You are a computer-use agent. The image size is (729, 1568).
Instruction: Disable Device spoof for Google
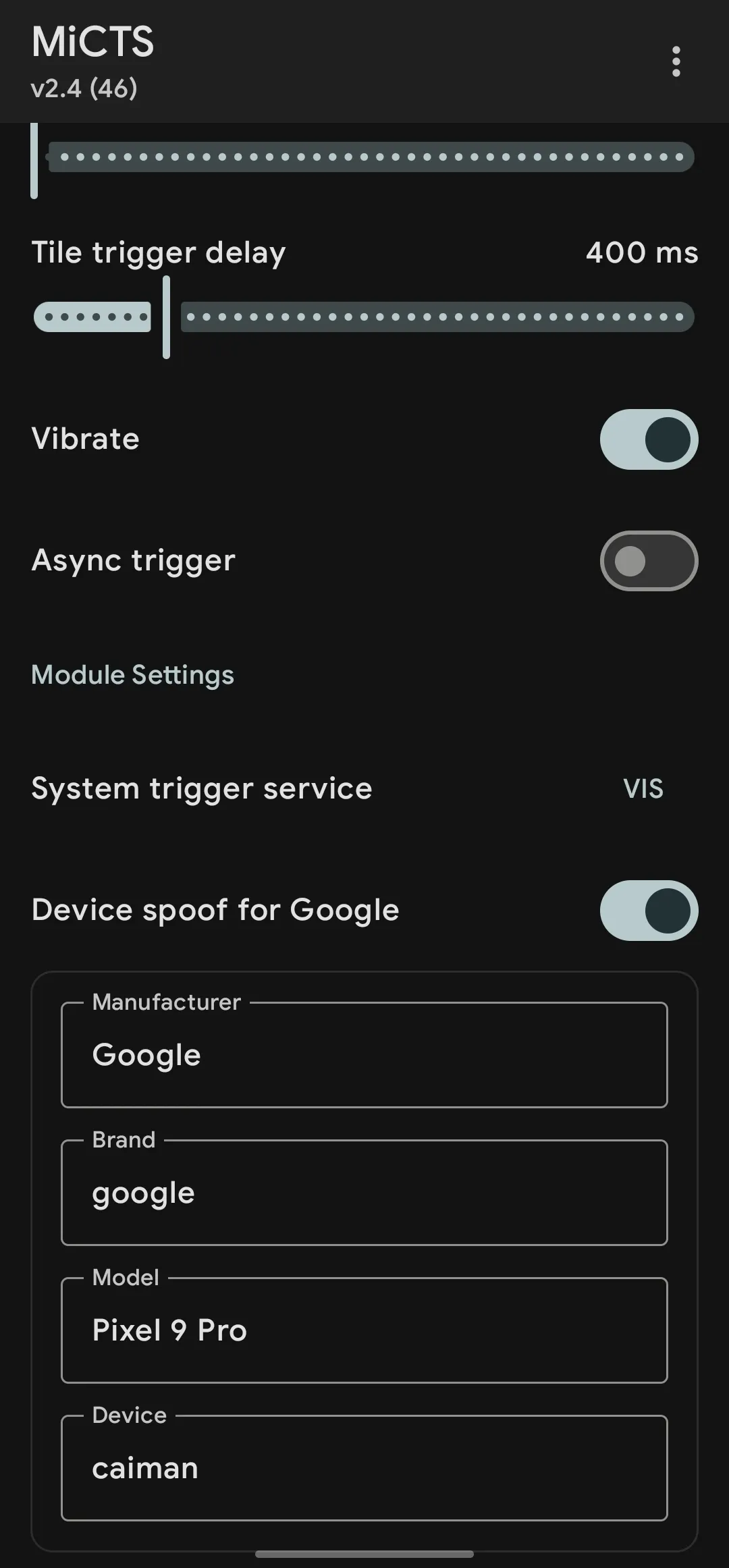pyautogui.click(x=648, y=911)
